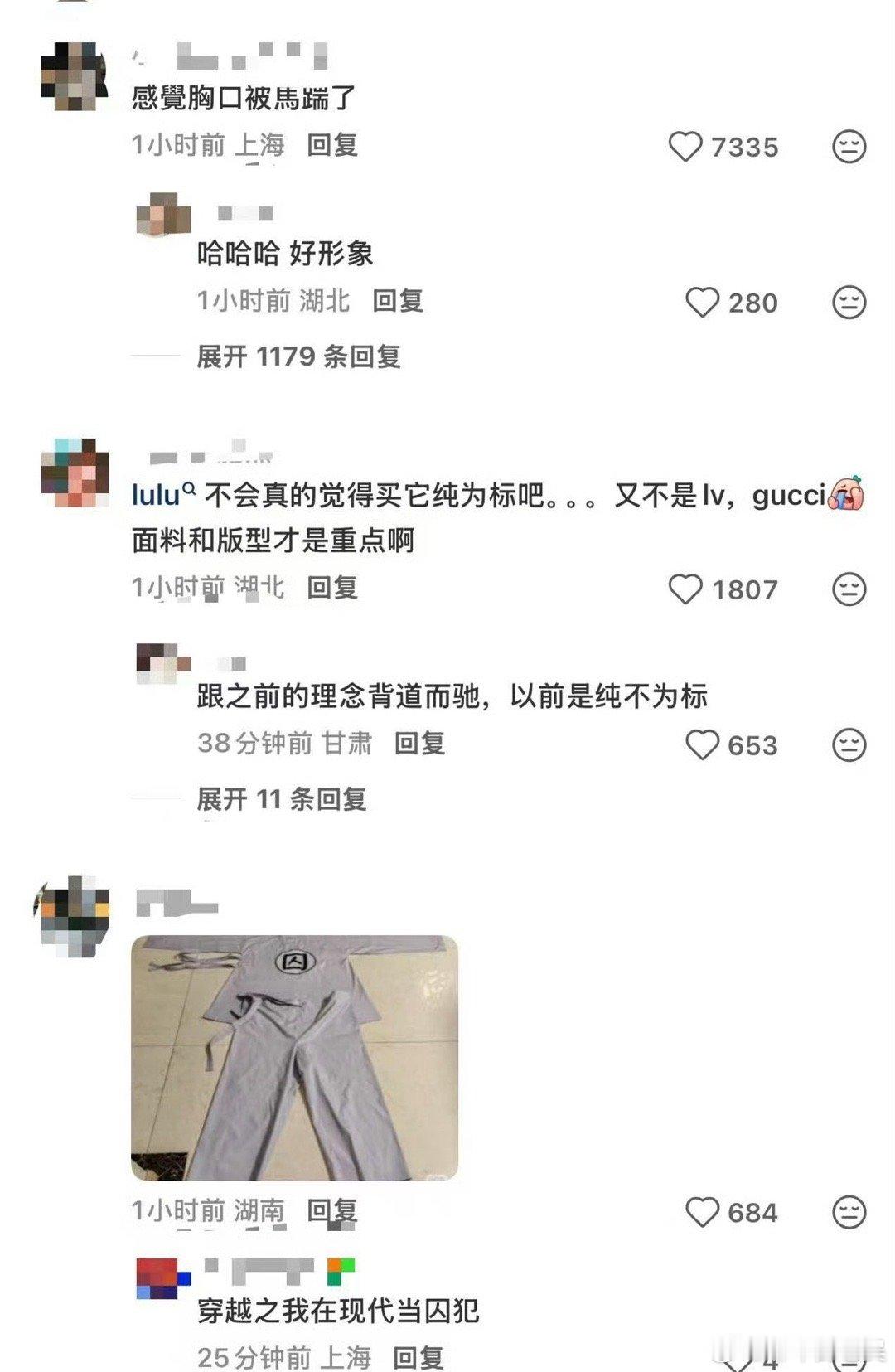Like lulu's comment about fabric and fit
This screenshot has width=895, height=1372.
click(x=686, y=589)
